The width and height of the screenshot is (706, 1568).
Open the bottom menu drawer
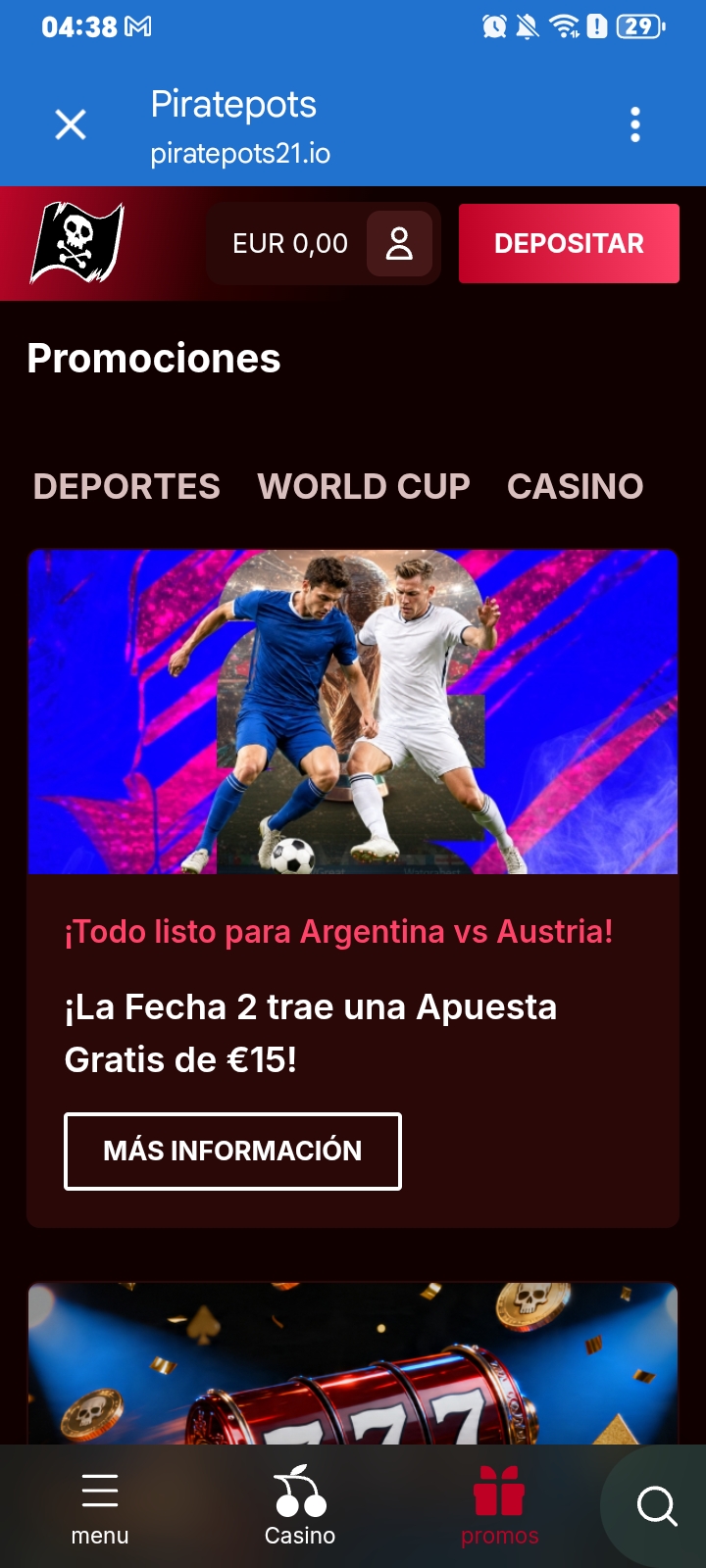click(x=100, y=1507)
